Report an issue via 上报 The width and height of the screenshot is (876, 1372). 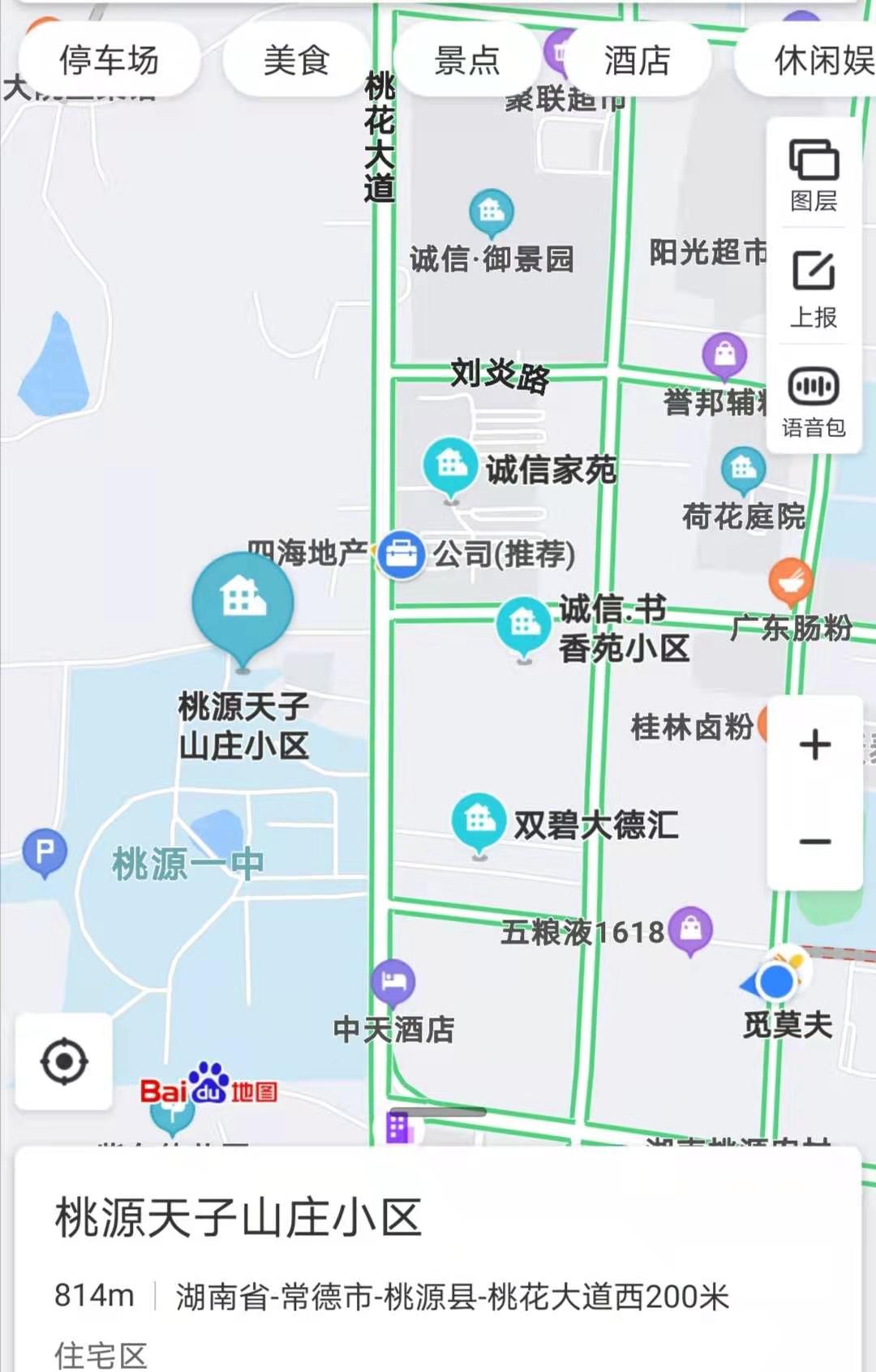[x=814, y=289]
